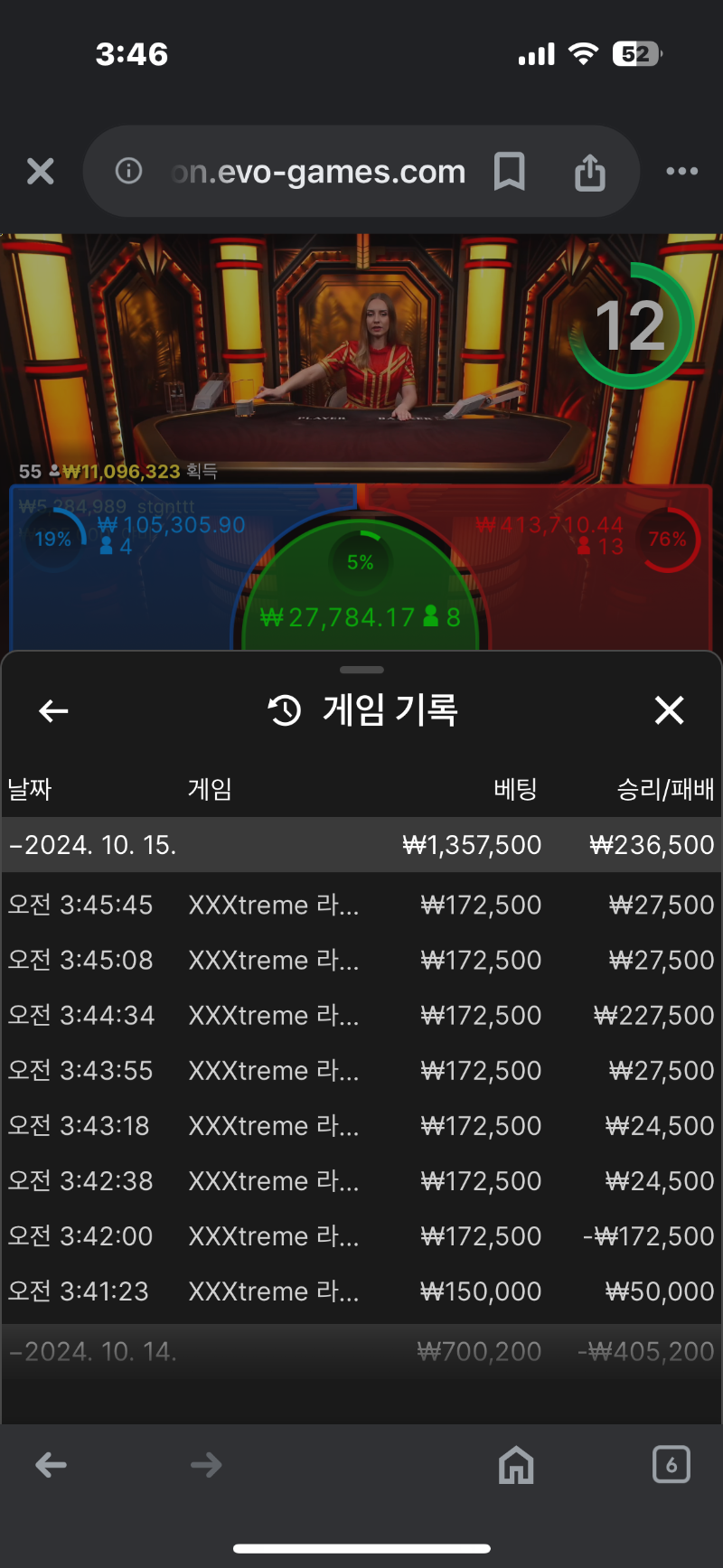Go to the previous page in the browser
Viewport: 723px width, 1568px height.
pos(52,1465)
